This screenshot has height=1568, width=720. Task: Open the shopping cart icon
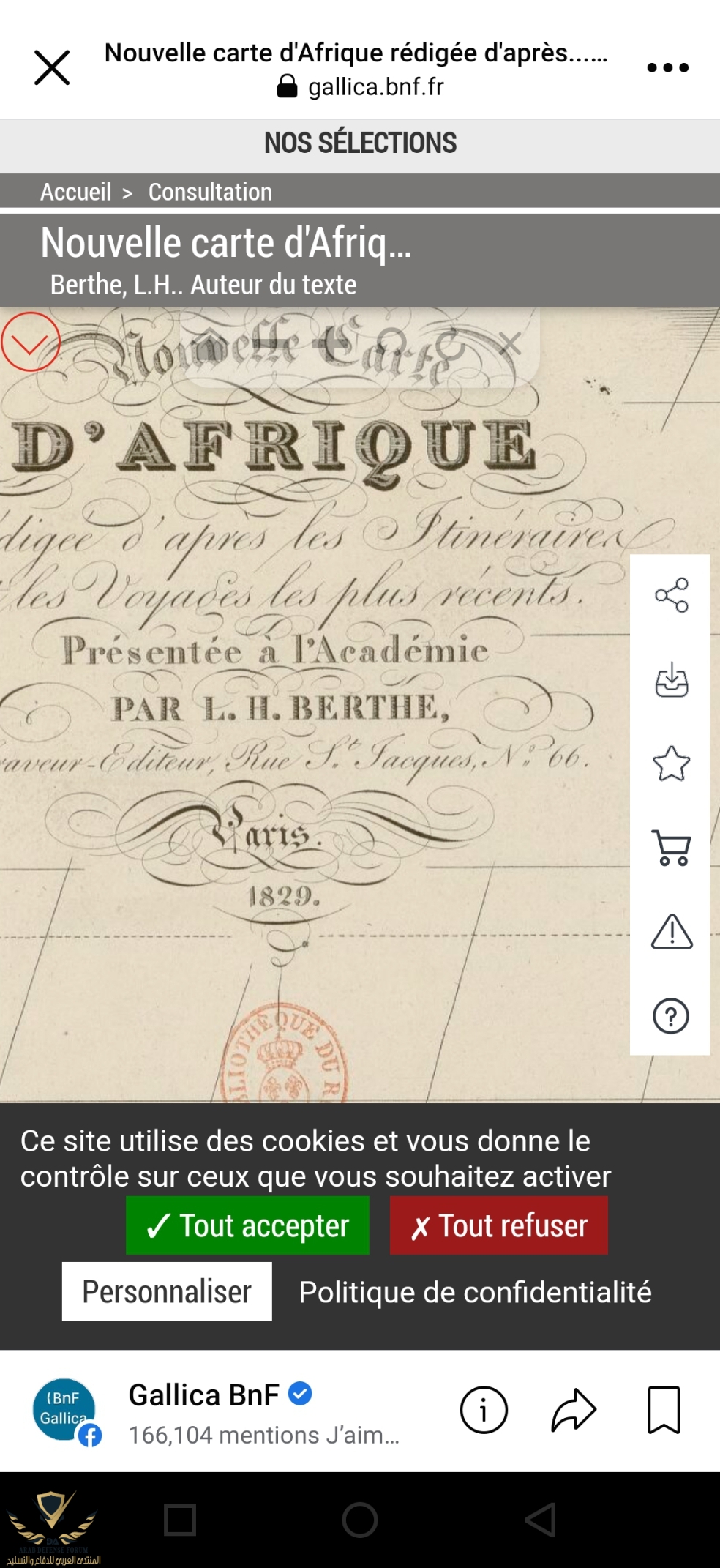[x=671, y=848]
